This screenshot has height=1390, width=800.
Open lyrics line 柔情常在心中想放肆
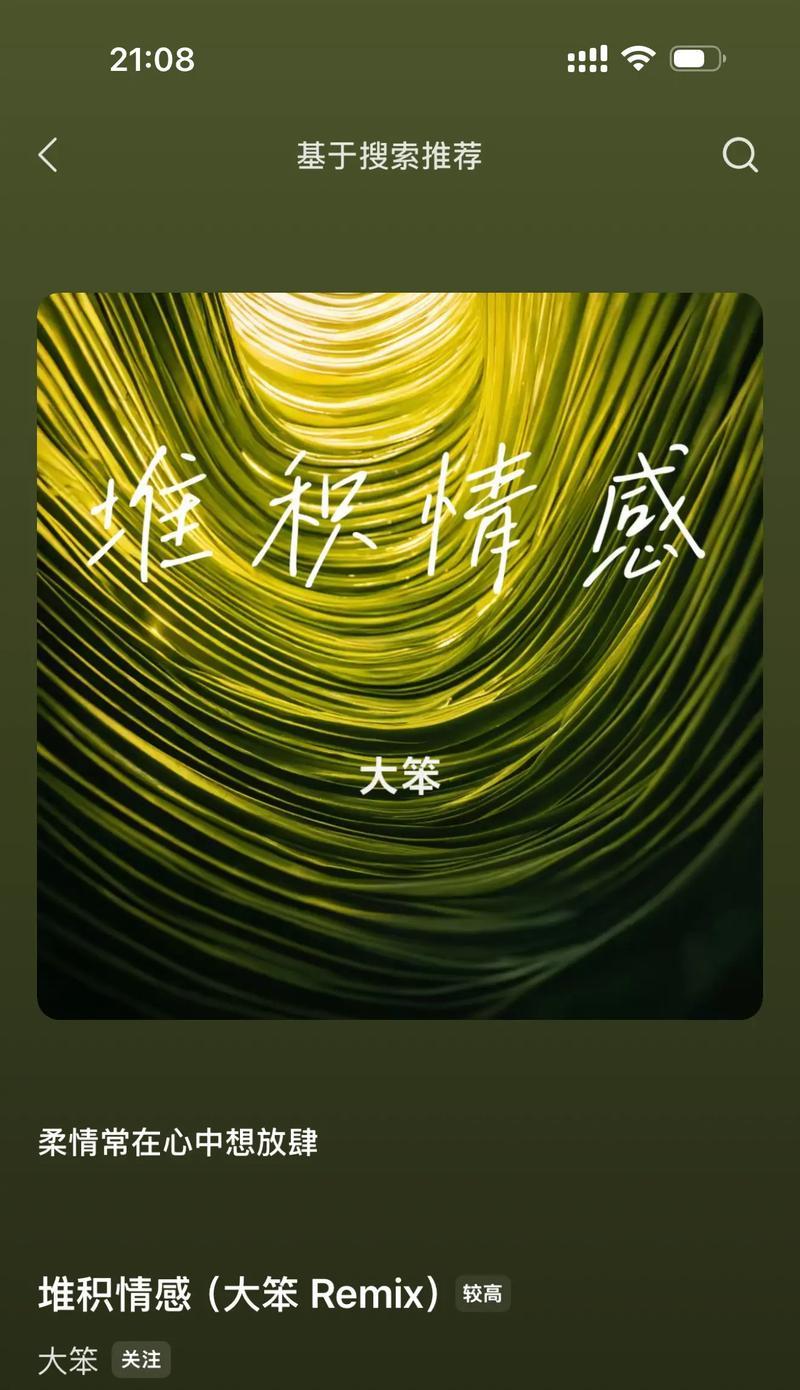(x=178, y=1142)
